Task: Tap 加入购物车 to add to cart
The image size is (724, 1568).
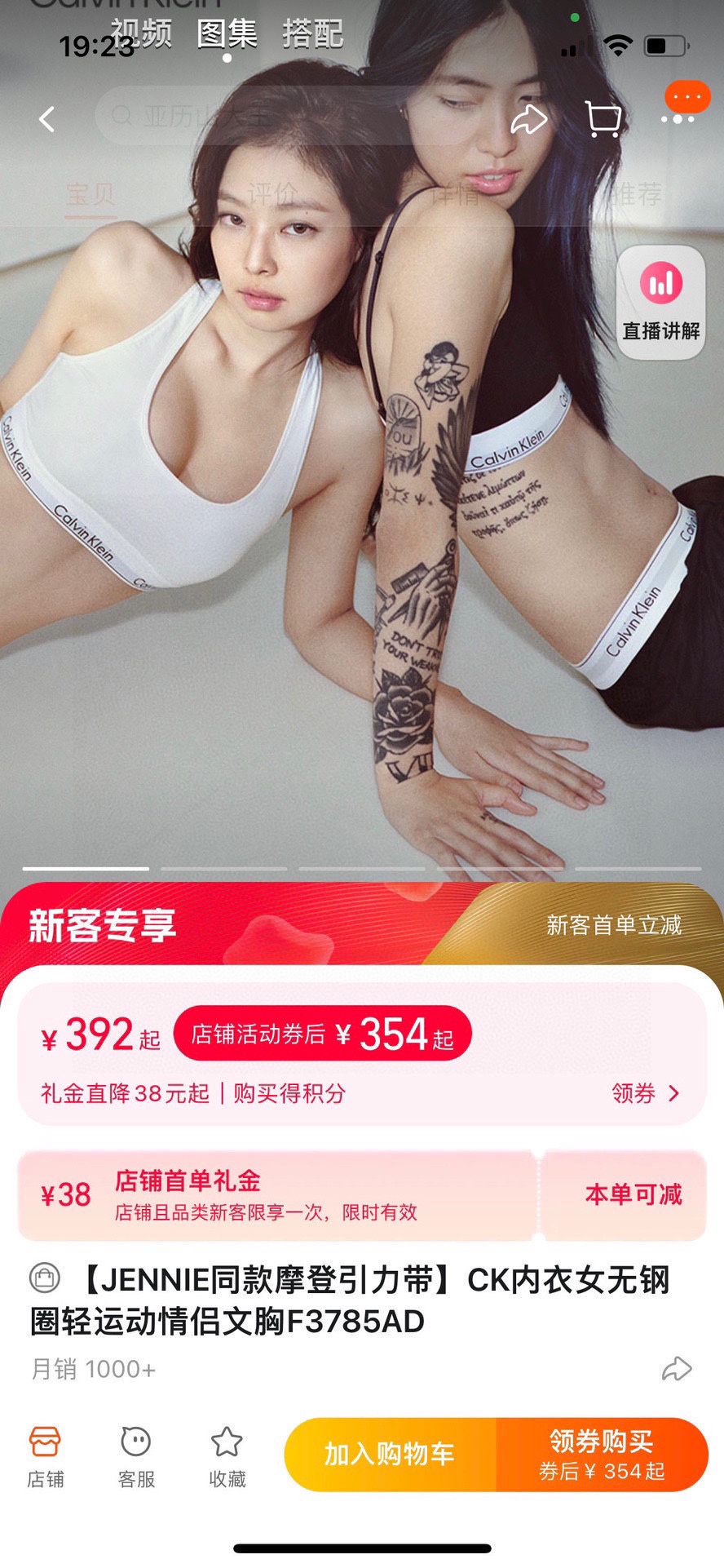Action: tap(390, 1454)
